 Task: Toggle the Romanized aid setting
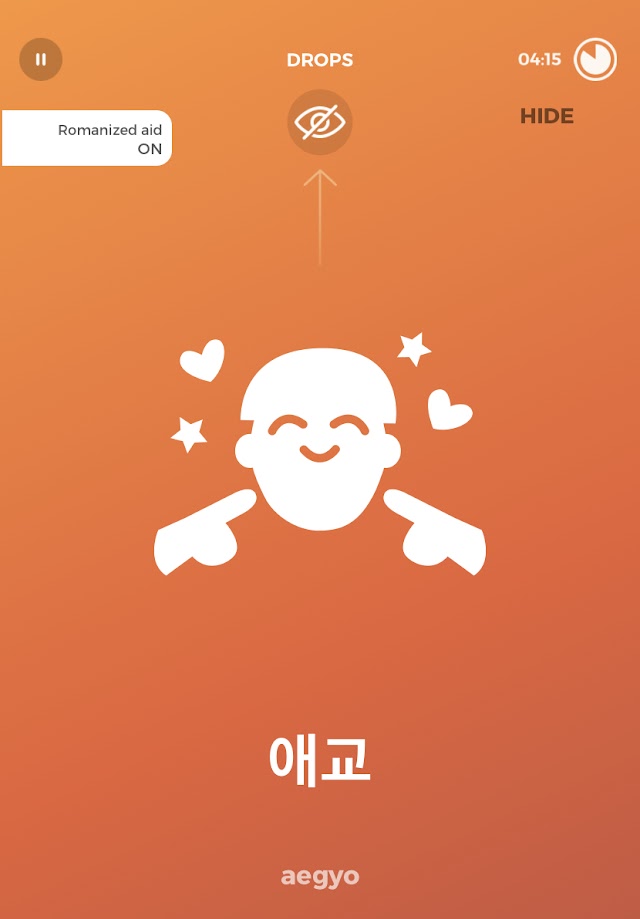[87, 138]
